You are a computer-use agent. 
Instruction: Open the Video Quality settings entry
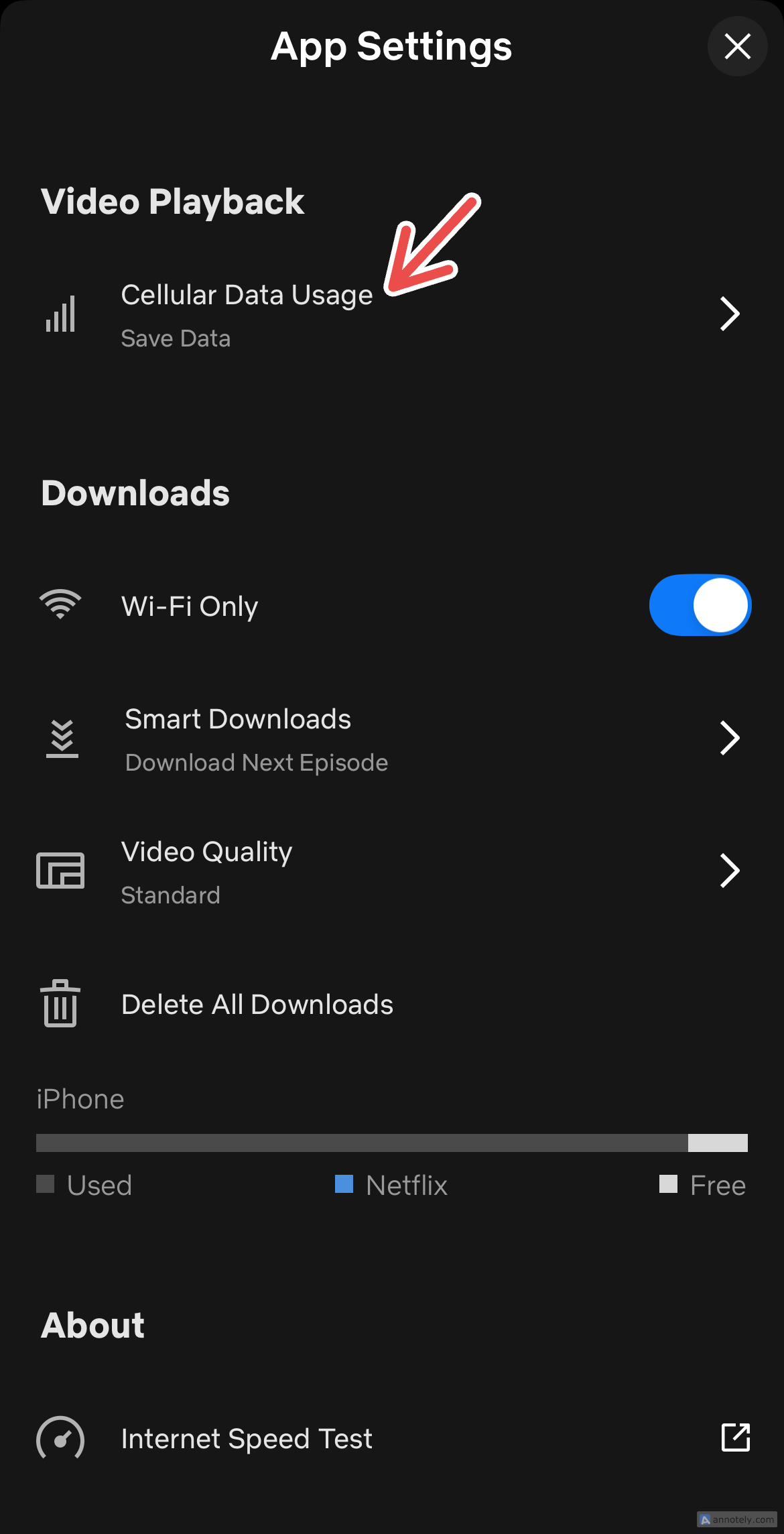pyautogui.click(x=206, y=871)
